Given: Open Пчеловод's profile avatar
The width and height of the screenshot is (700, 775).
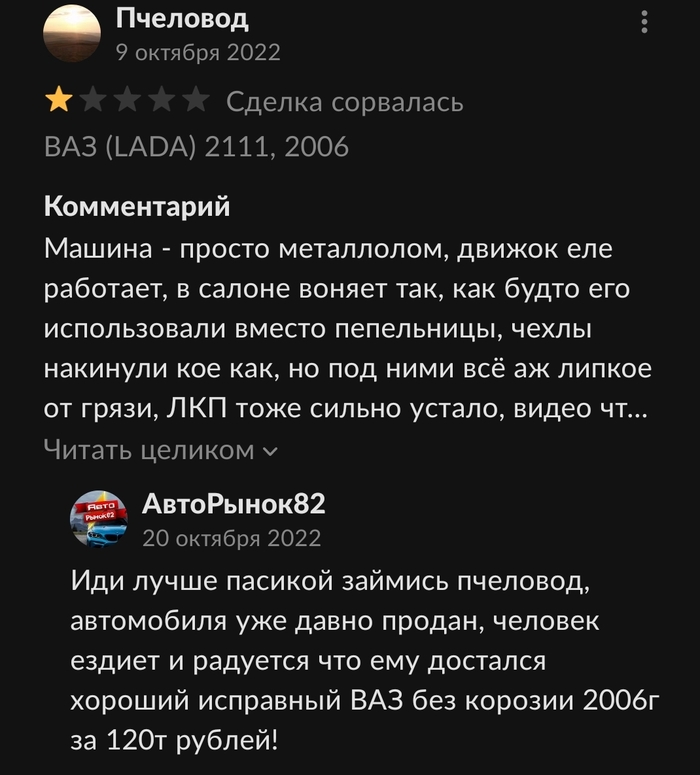Looking at the screenshot, I should tap(71, 33).
